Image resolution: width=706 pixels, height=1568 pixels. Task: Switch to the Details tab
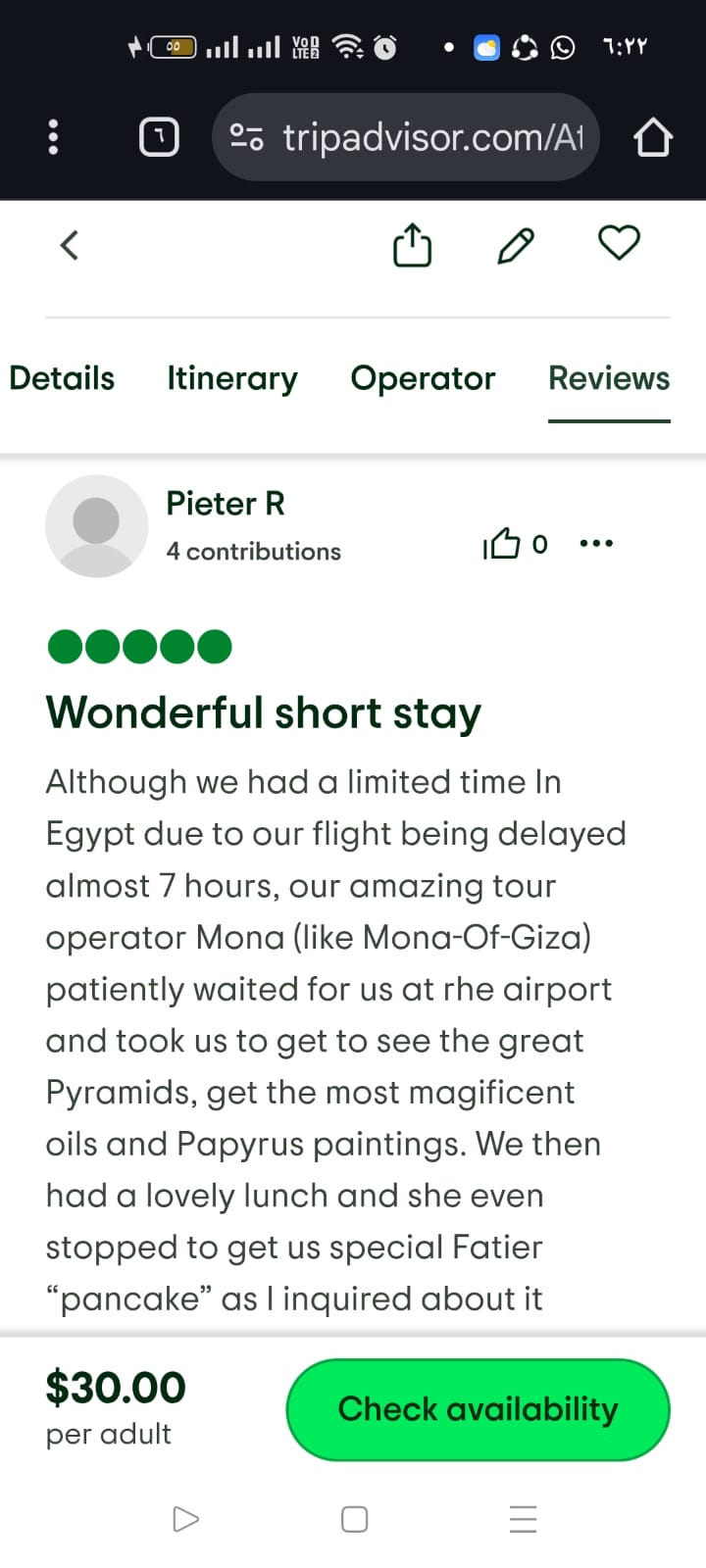(x=62, y=378)
